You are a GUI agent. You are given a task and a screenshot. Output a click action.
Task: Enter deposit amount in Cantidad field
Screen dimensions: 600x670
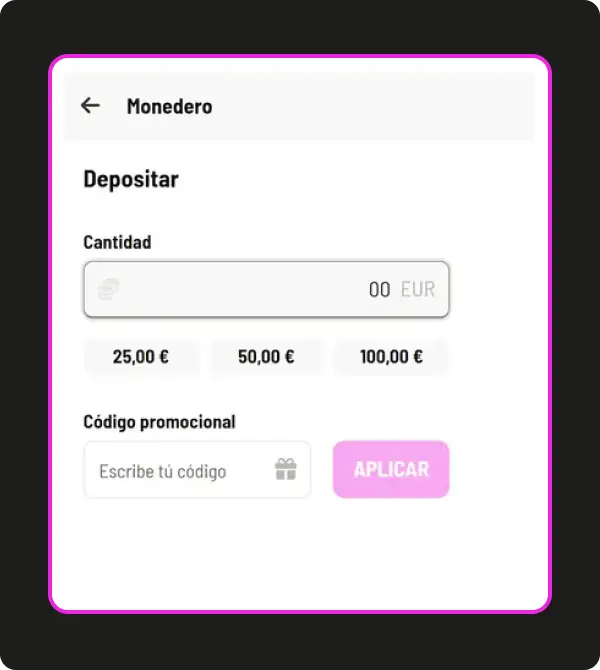(x=265, y=290)
